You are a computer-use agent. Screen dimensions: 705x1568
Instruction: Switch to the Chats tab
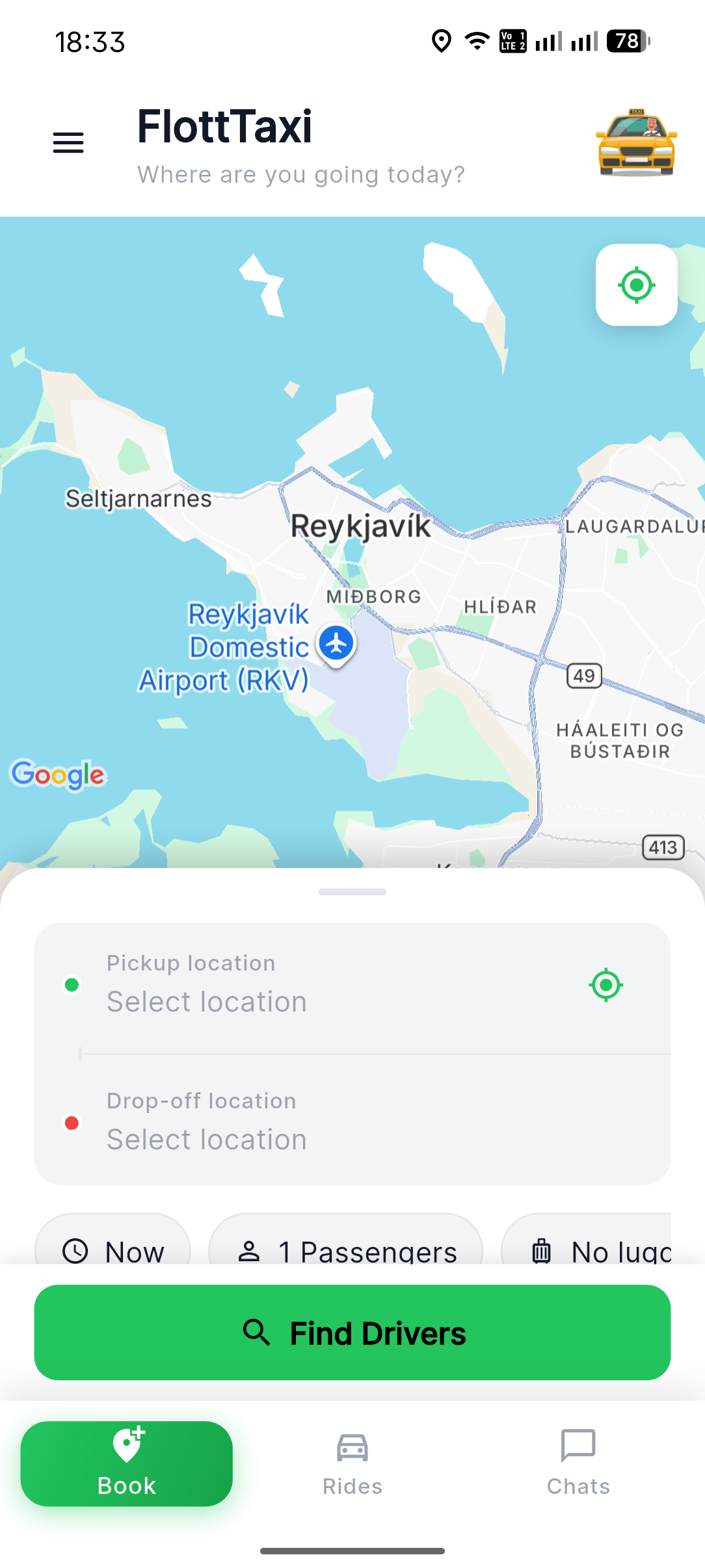coord(578,1464)
